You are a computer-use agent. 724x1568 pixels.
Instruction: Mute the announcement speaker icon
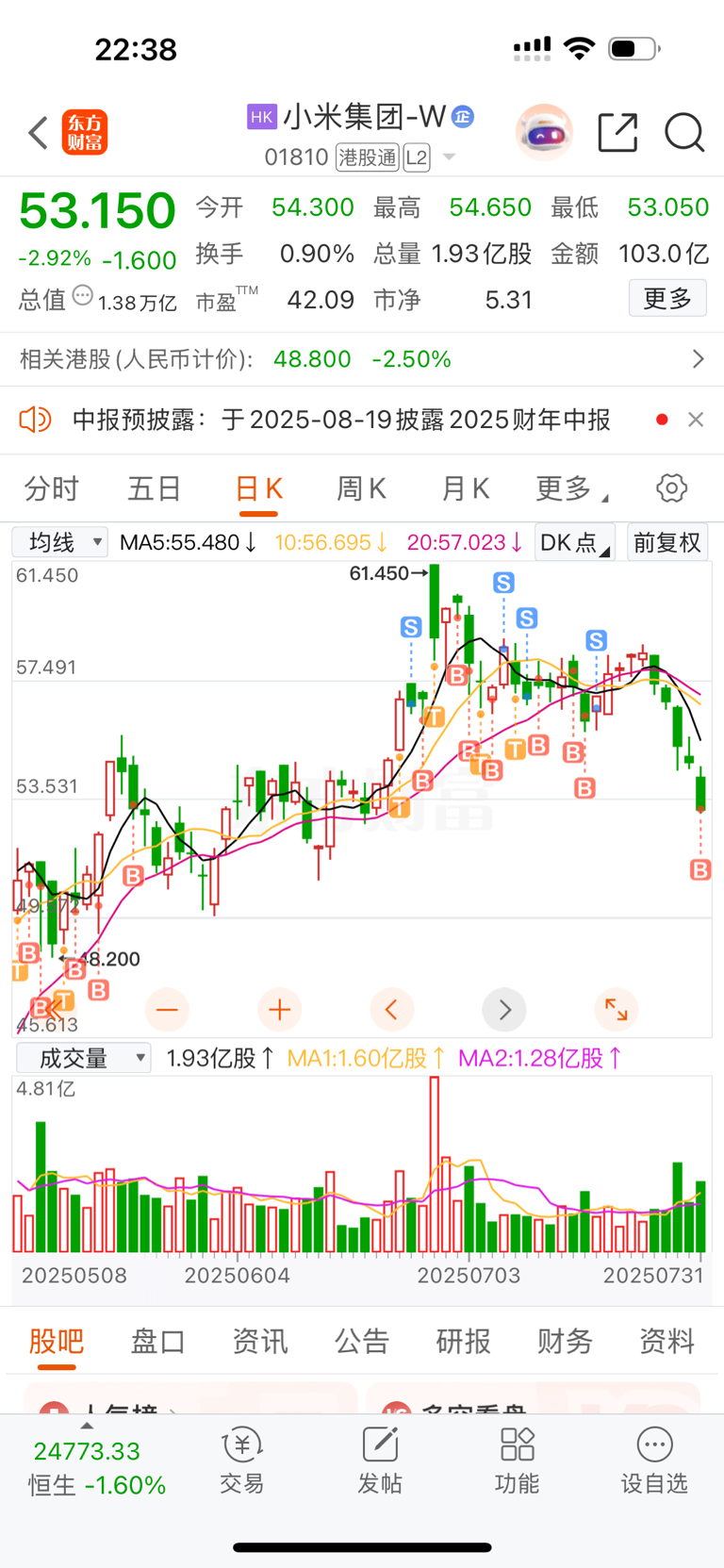click(x=38, y=419)
